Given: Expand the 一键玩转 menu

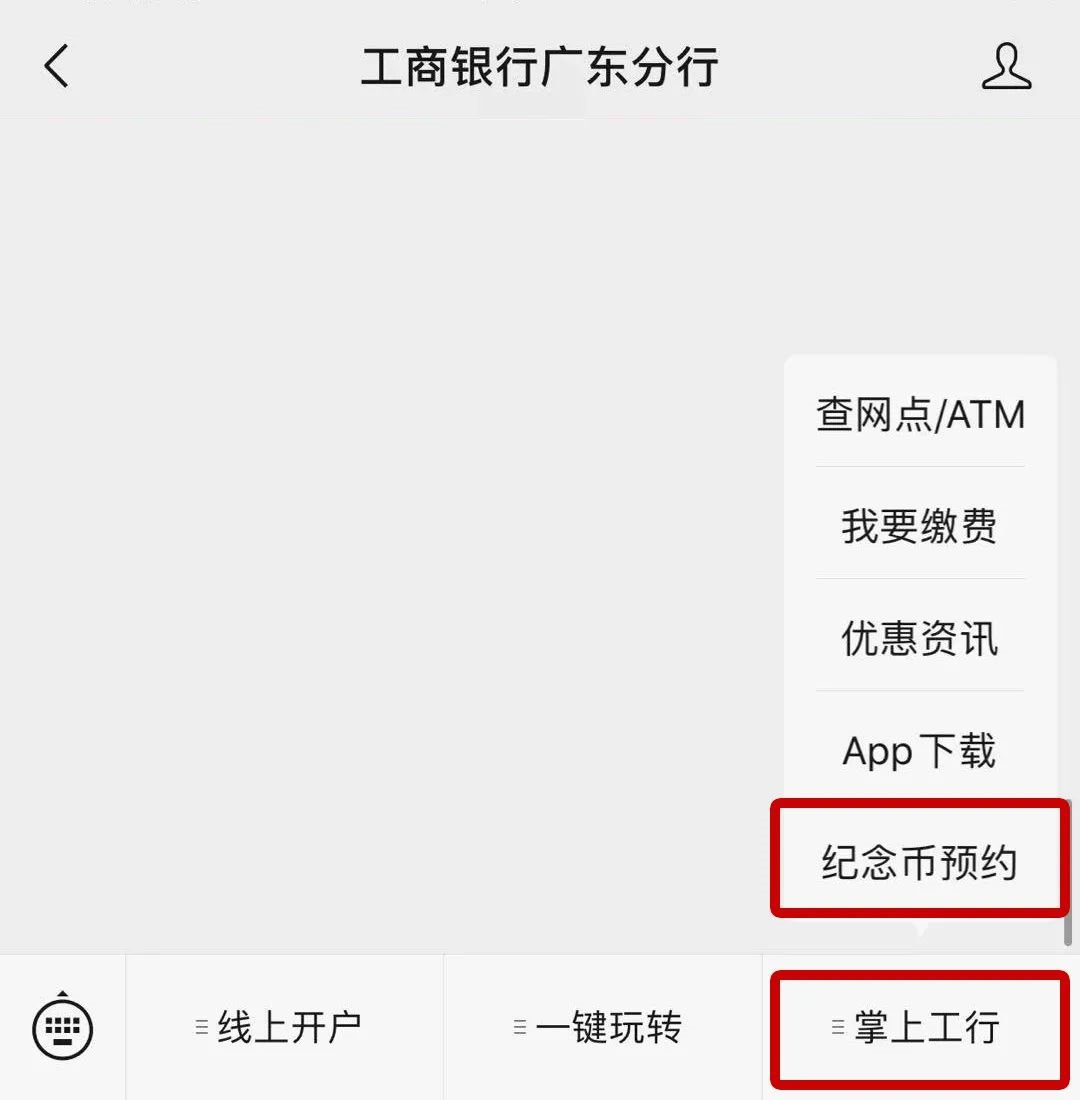Looking at the screenshot, I should [602, 1027].
